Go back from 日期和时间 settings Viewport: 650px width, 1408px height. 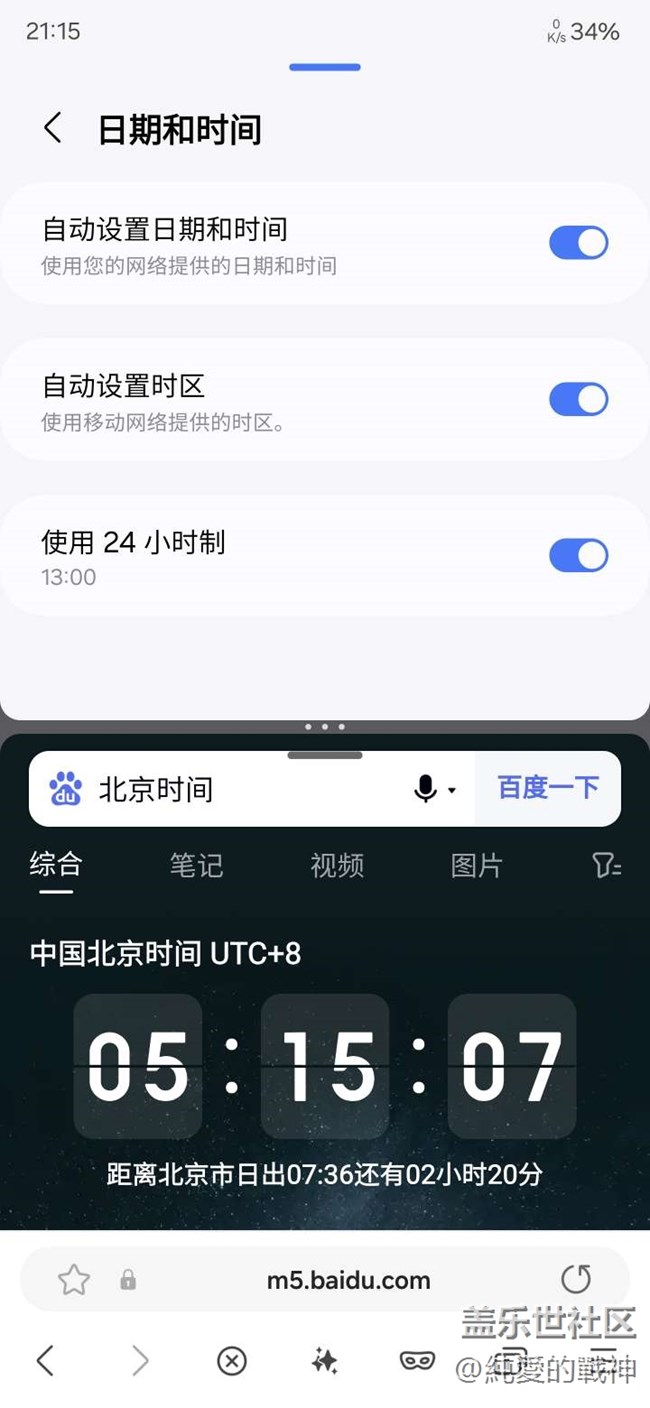[53, 128]
